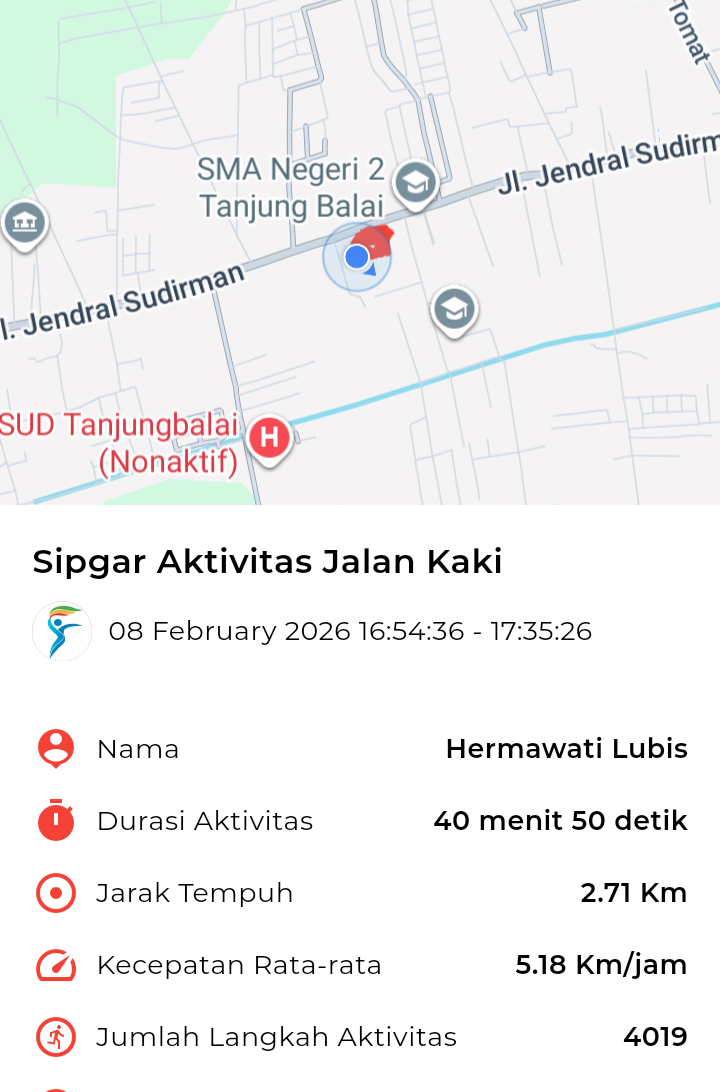The height and width of the screenshot is (1092, 720).
Task: Open the SMA Negeri 2 Tanjung Balai school marker
Action: tap(414, 183)
